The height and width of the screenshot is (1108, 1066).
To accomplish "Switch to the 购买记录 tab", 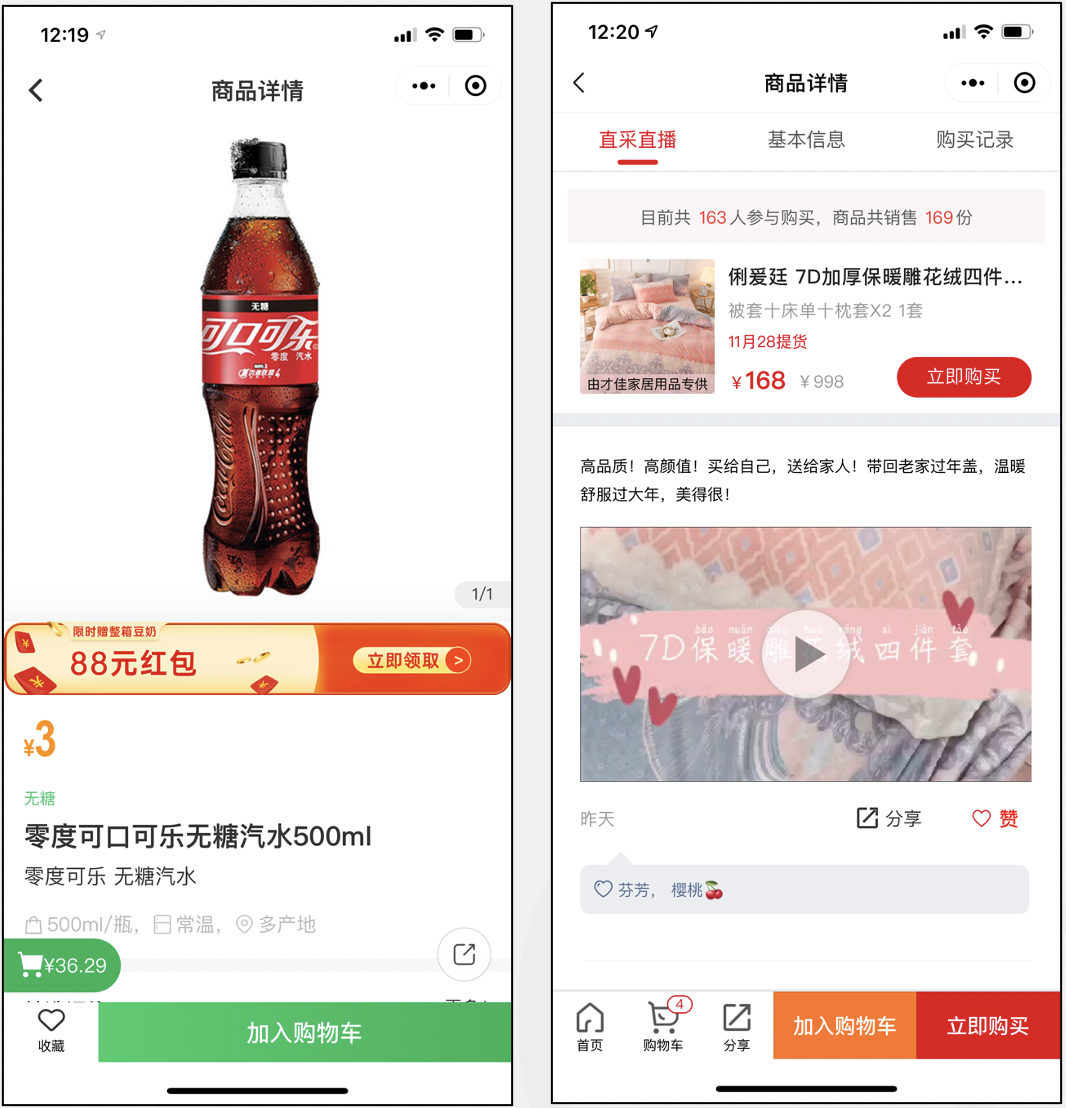I will click(974, 140).
